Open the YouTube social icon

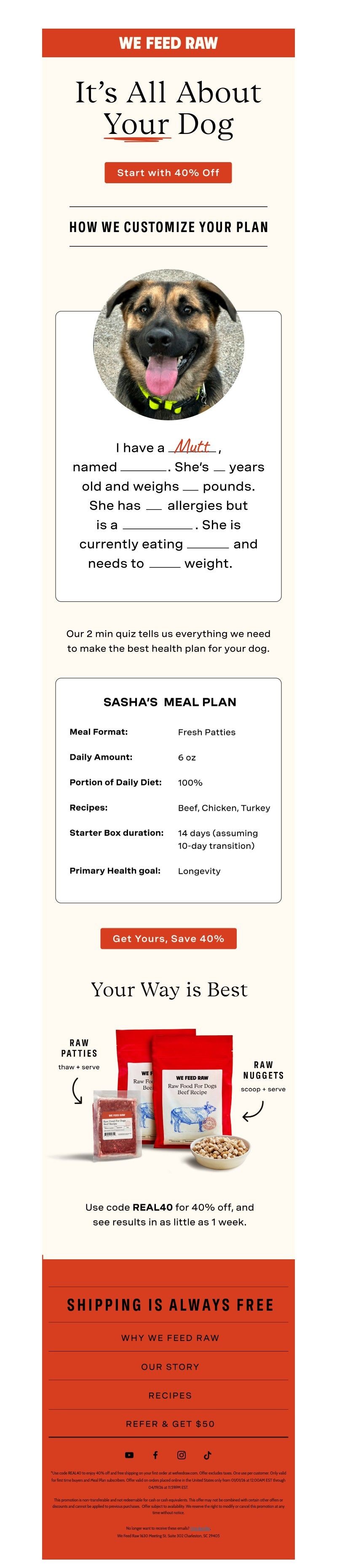tap(129, 1455)
